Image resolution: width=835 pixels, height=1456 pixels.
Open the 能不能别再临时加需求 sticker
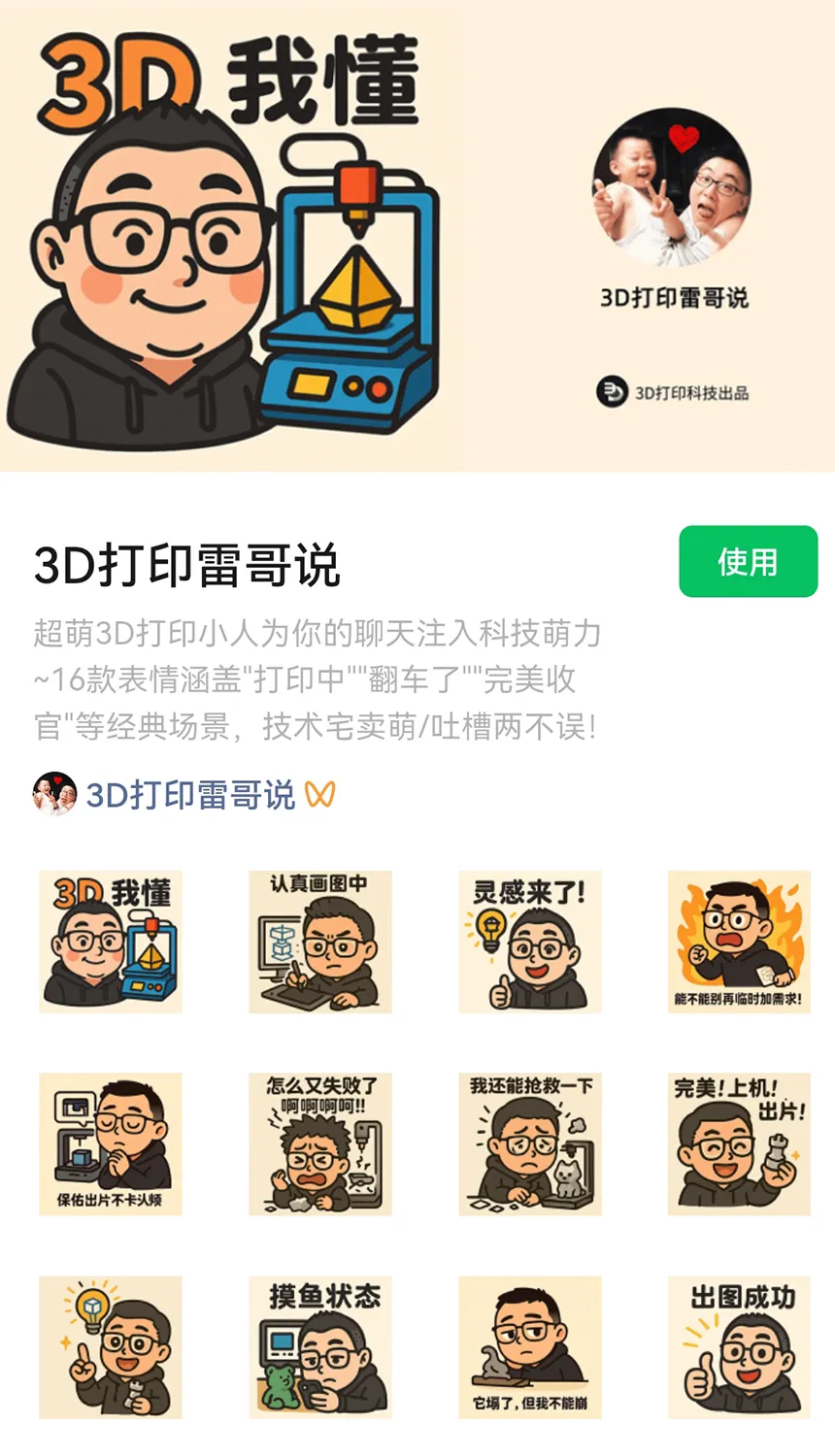(x=739, y=942)
